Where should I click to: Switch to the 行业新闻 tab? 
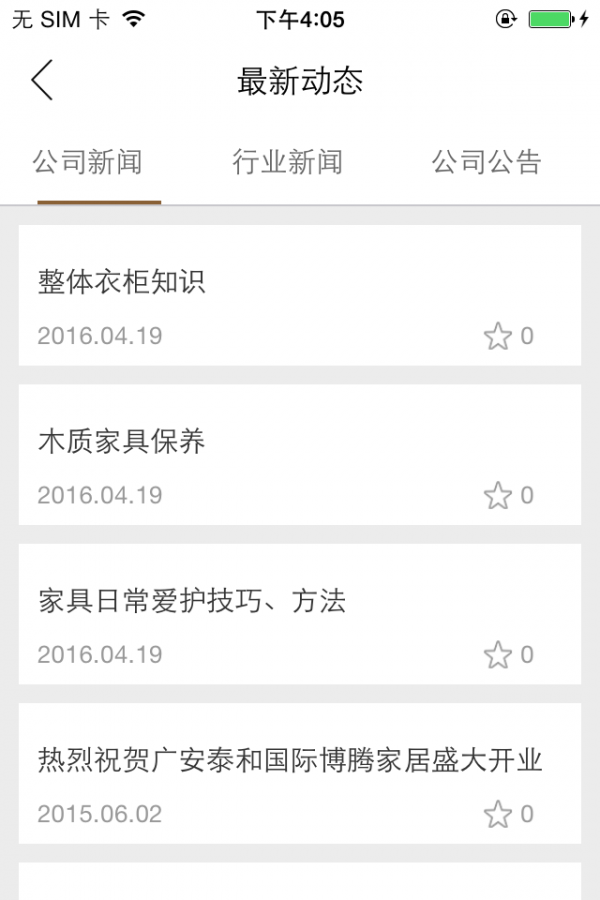(x=288, y=162)
